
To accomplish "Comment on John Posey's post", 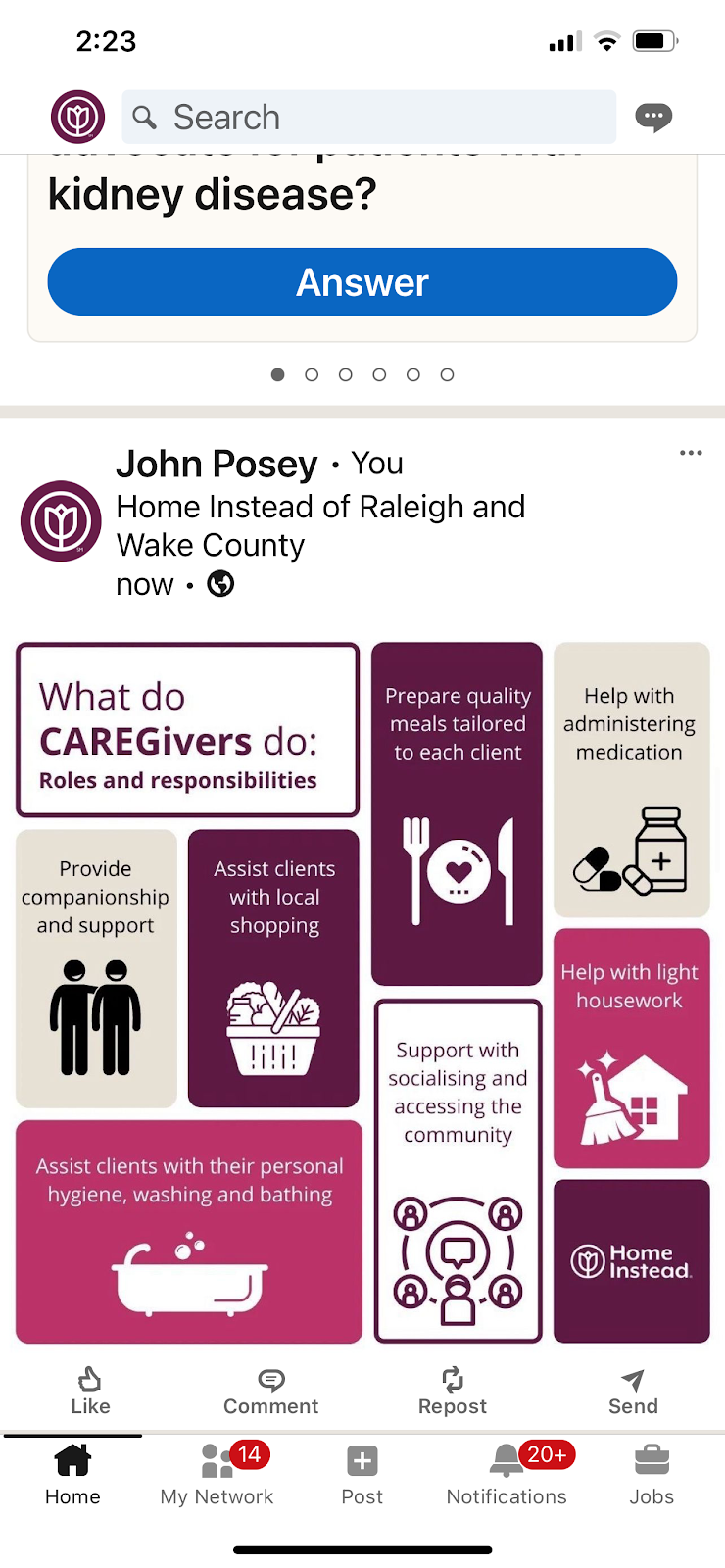I will coord(271,1391).
